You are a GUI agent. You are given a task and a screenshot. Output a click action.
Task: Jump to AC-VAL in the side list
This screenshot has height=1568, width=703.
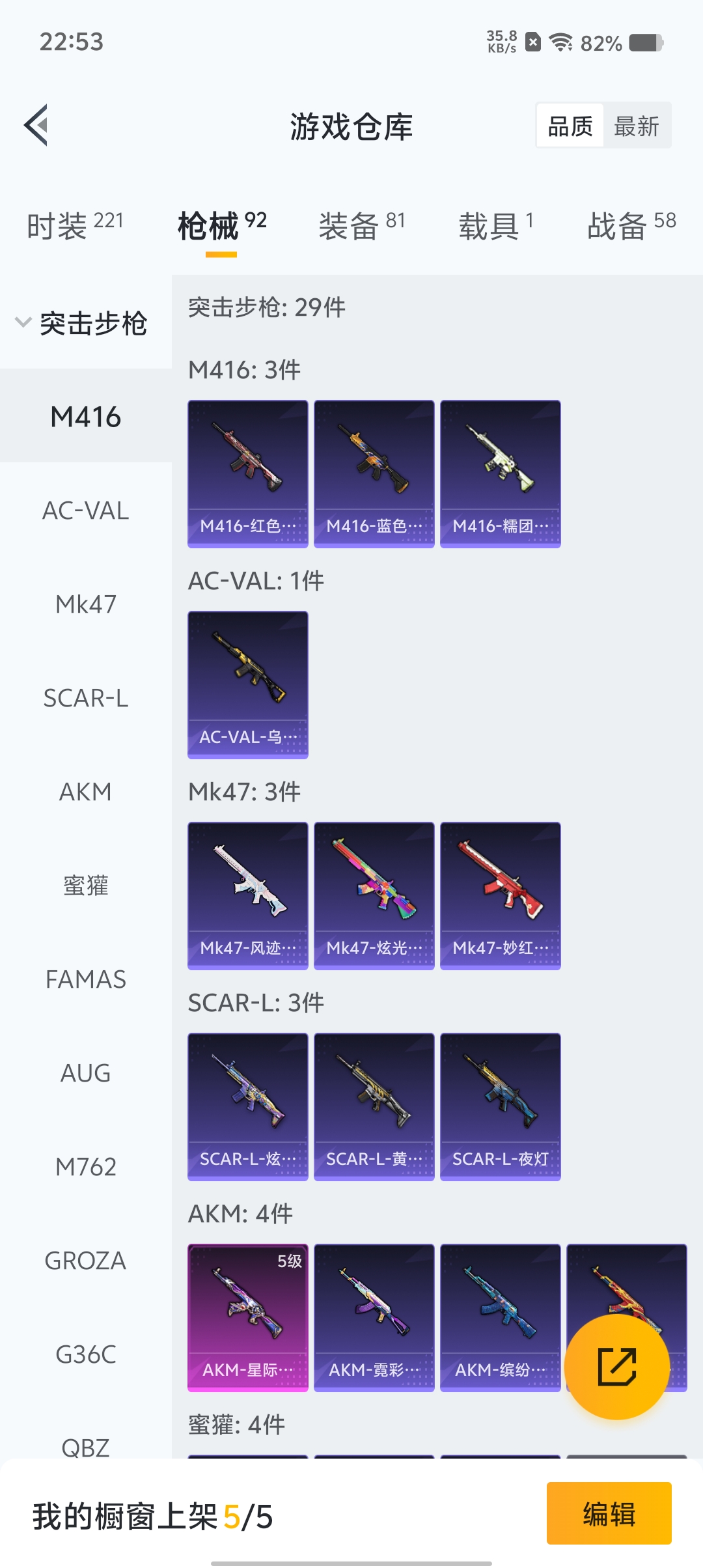pyautogui.click(x=85, y=511)
